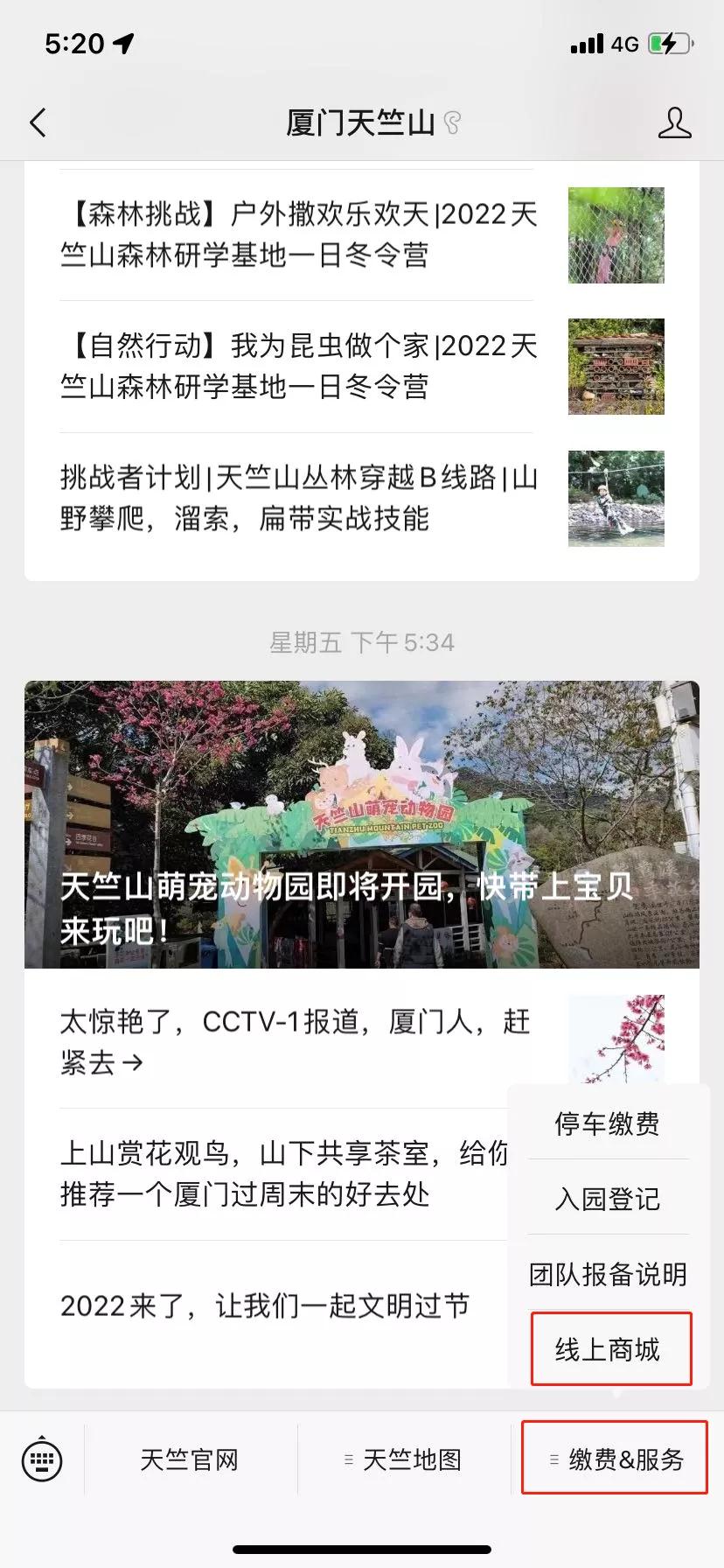The image size is (724, 1568).
Task: Open the 天竺官网 menu
Action: 190,1459
